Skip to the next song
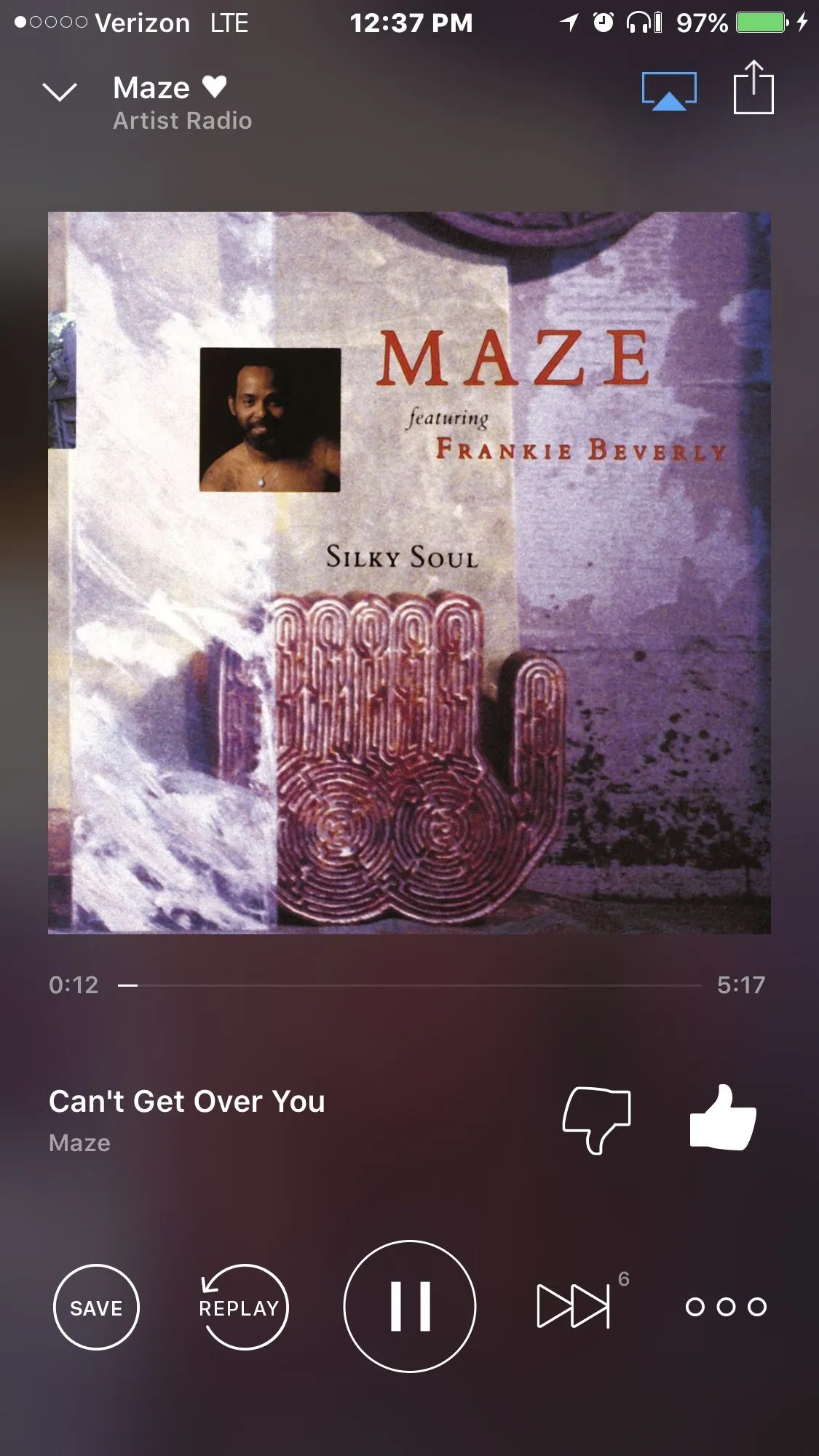Viewport: 819px width, 1456px height. [574, 1306]
